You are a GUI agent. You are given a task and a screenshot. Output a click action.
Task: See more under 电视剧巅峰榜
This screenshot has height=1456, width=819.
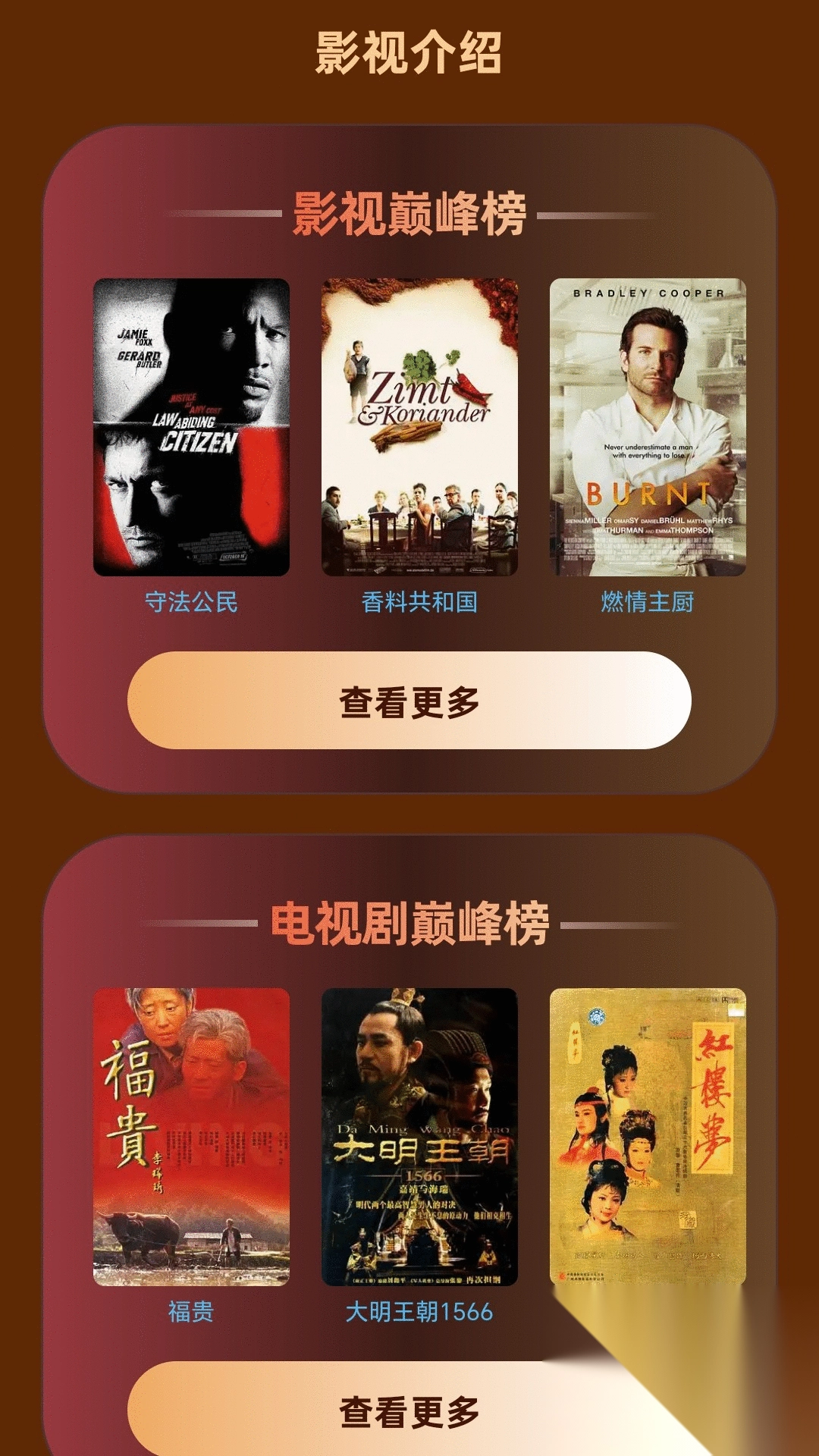point(409,1410)
